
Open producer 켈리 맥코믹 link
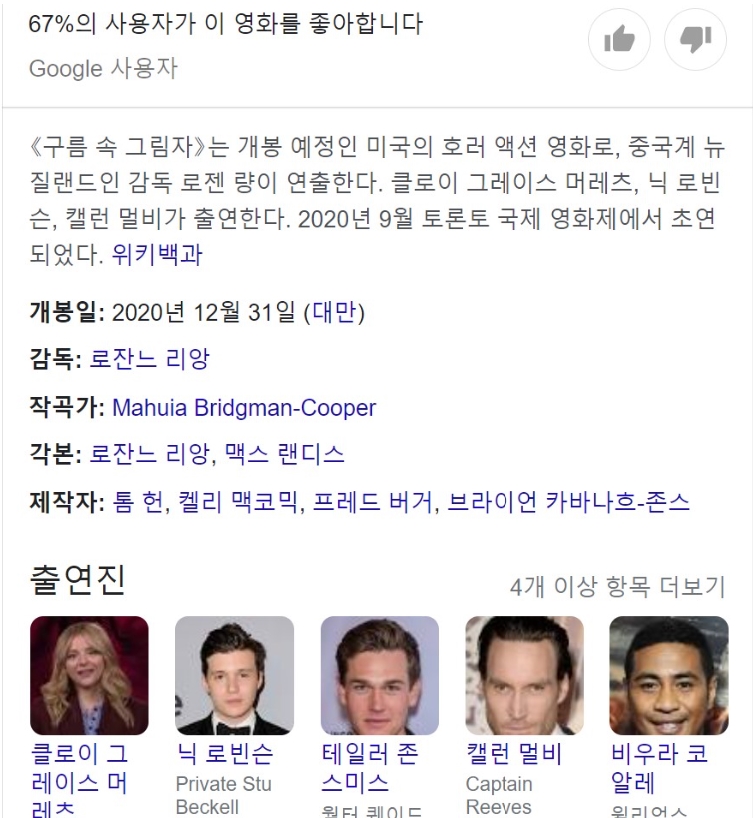click(238, 502)
